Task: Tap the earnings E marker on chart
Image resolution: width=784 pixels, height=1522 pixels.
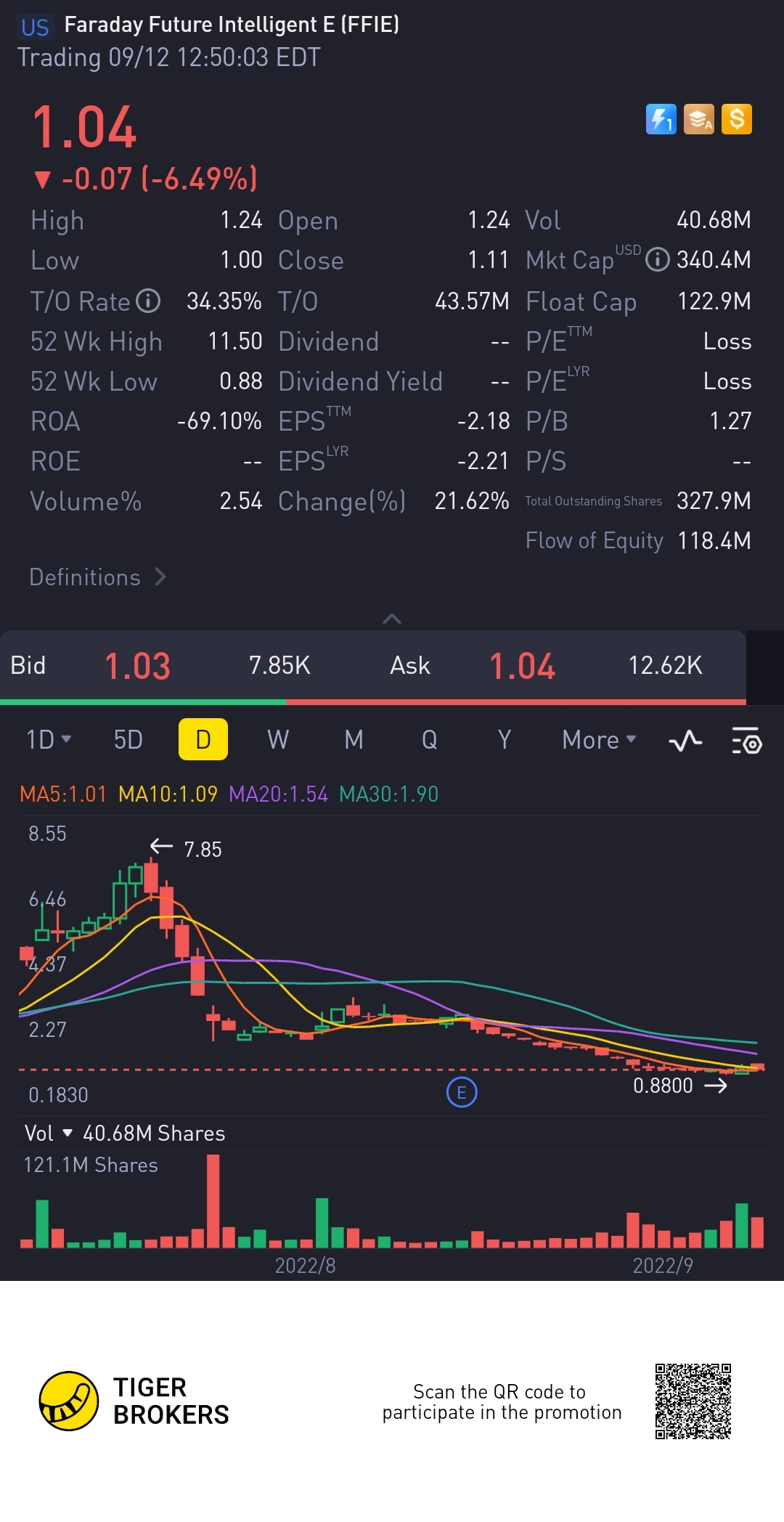Action: (x=462, y=1092)
